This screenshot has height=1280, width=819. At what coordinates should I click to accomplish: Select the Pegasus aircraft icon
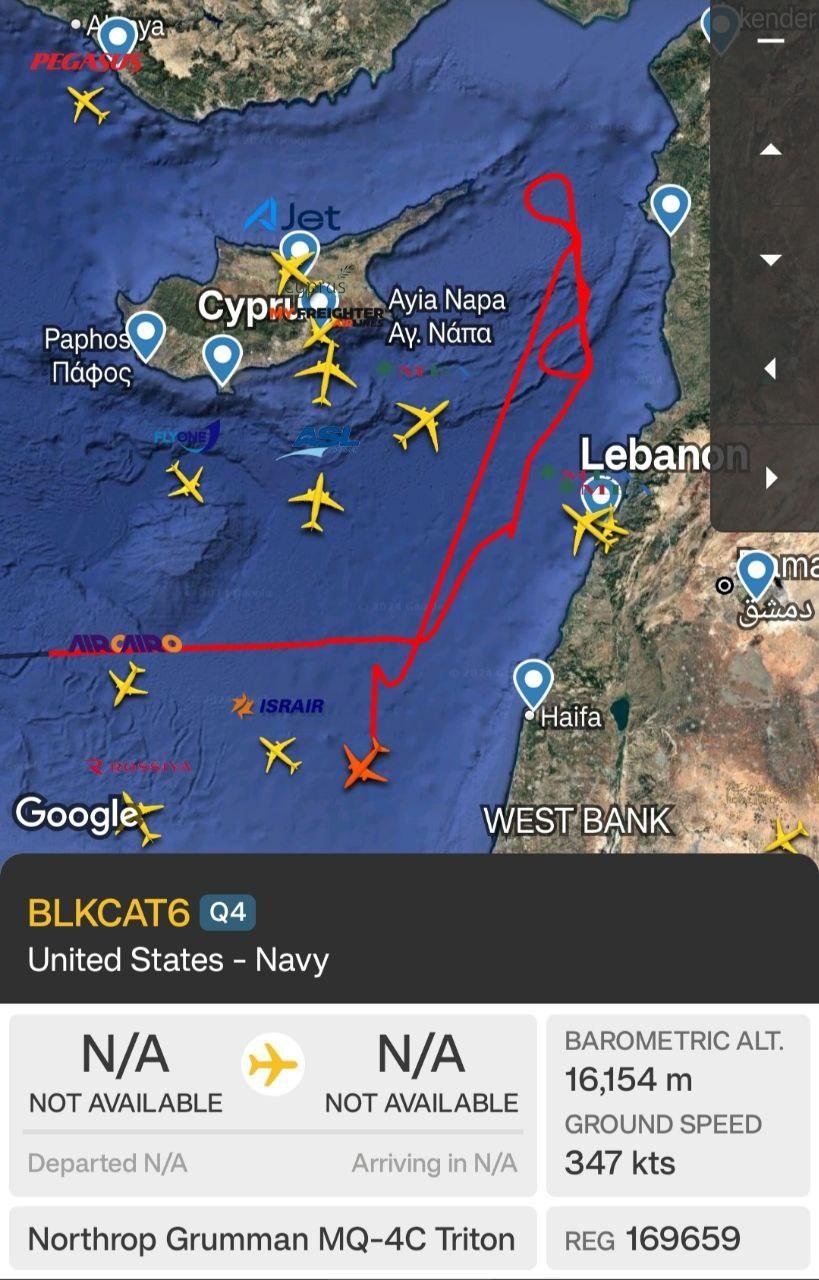tap(88, 102)
